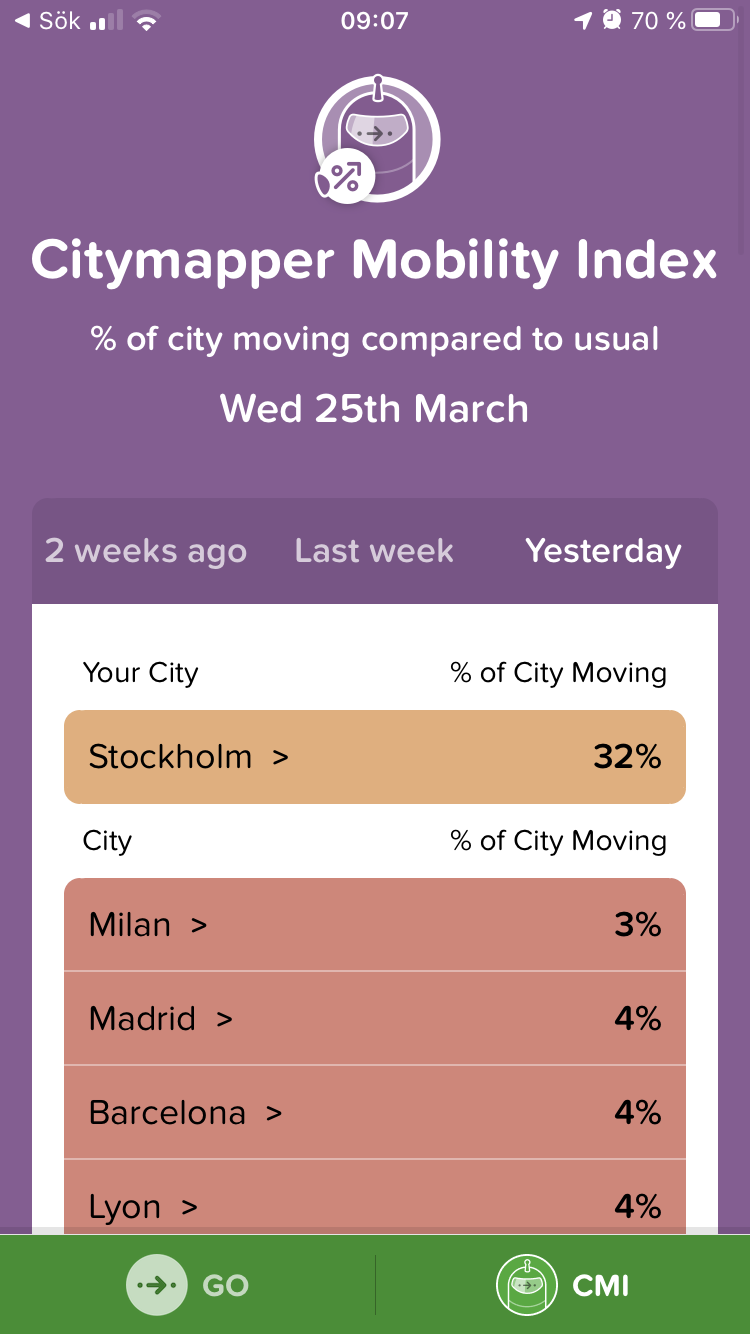Open Stockholm mobility details
Viewport: 750px width, 1334px height.
pyautogui.click(x=375, y=757)
